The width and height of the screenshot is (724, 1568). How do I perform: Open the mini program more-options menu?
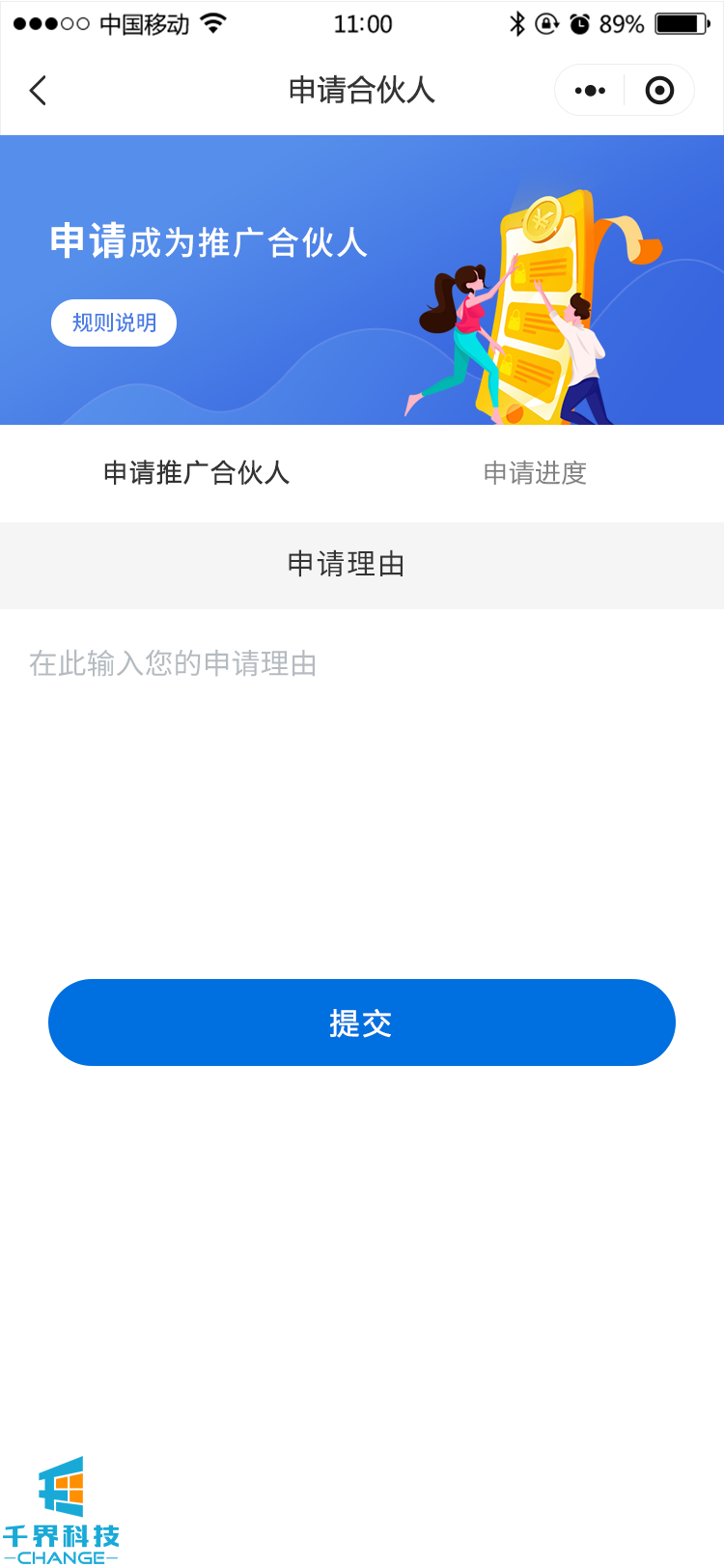[x=590, y=91]
